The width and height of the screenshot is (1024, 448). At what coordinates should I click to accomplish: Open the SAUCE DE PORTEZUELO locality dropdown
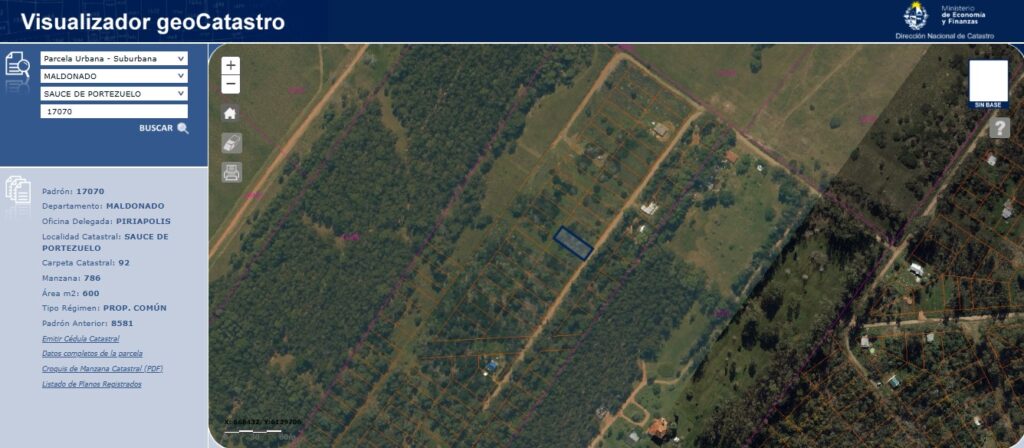tap(113, 94)
